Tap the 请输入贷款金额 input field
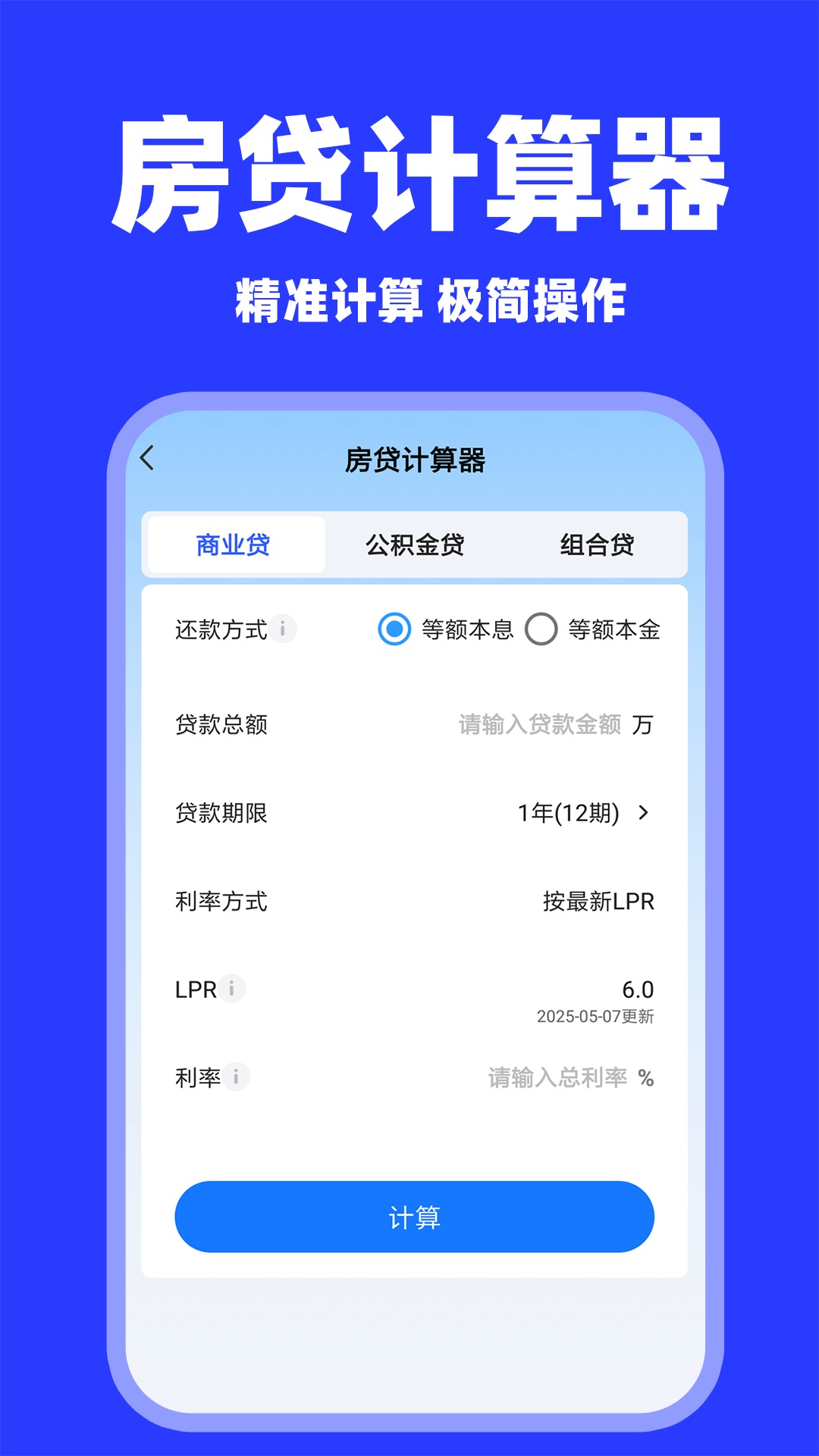The width and height of the screenshot is (819, 1456). tap(540, 725)
